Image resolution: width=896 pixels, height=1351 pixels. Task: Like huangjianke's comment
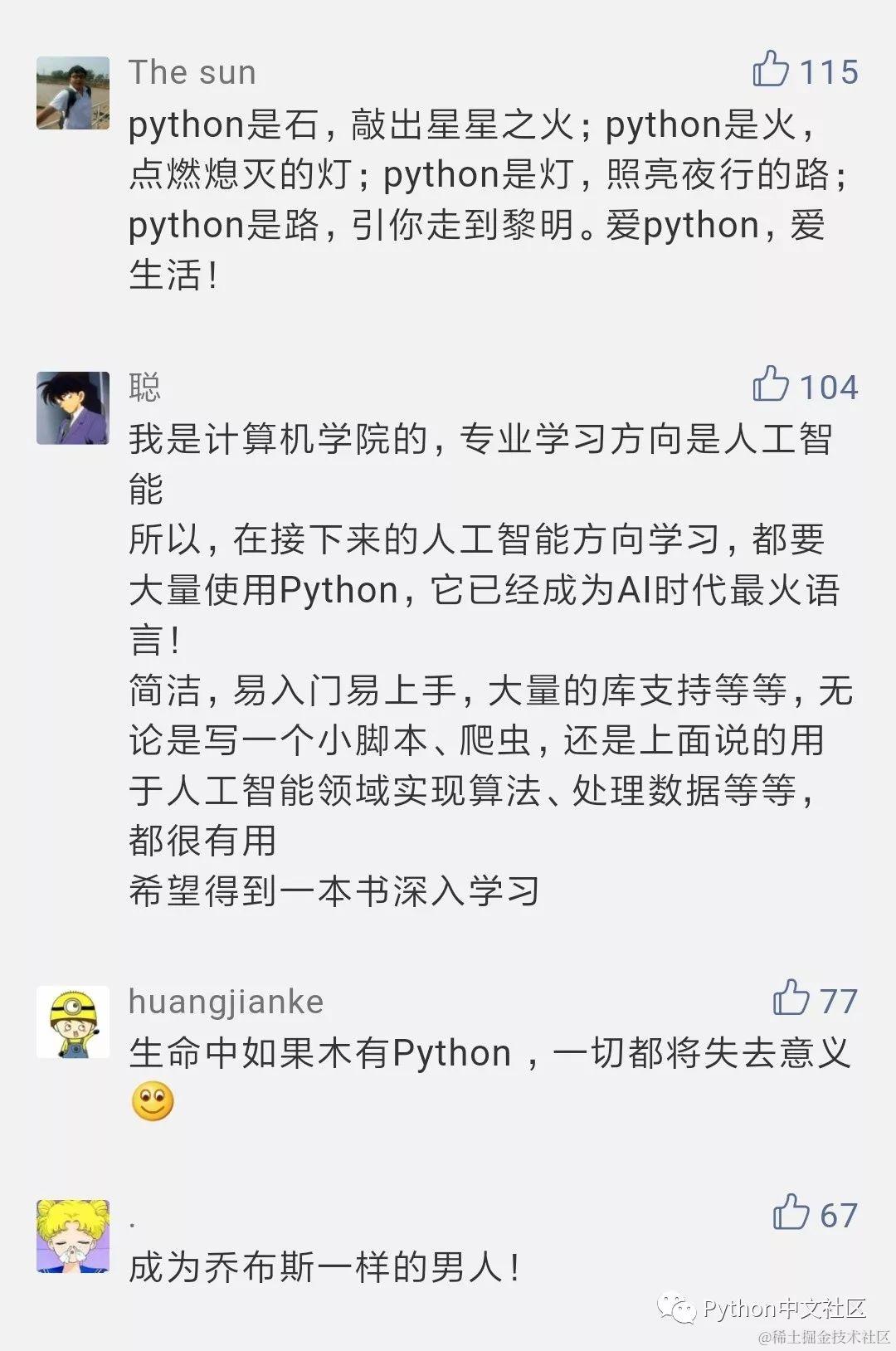(x=791, y=998)
